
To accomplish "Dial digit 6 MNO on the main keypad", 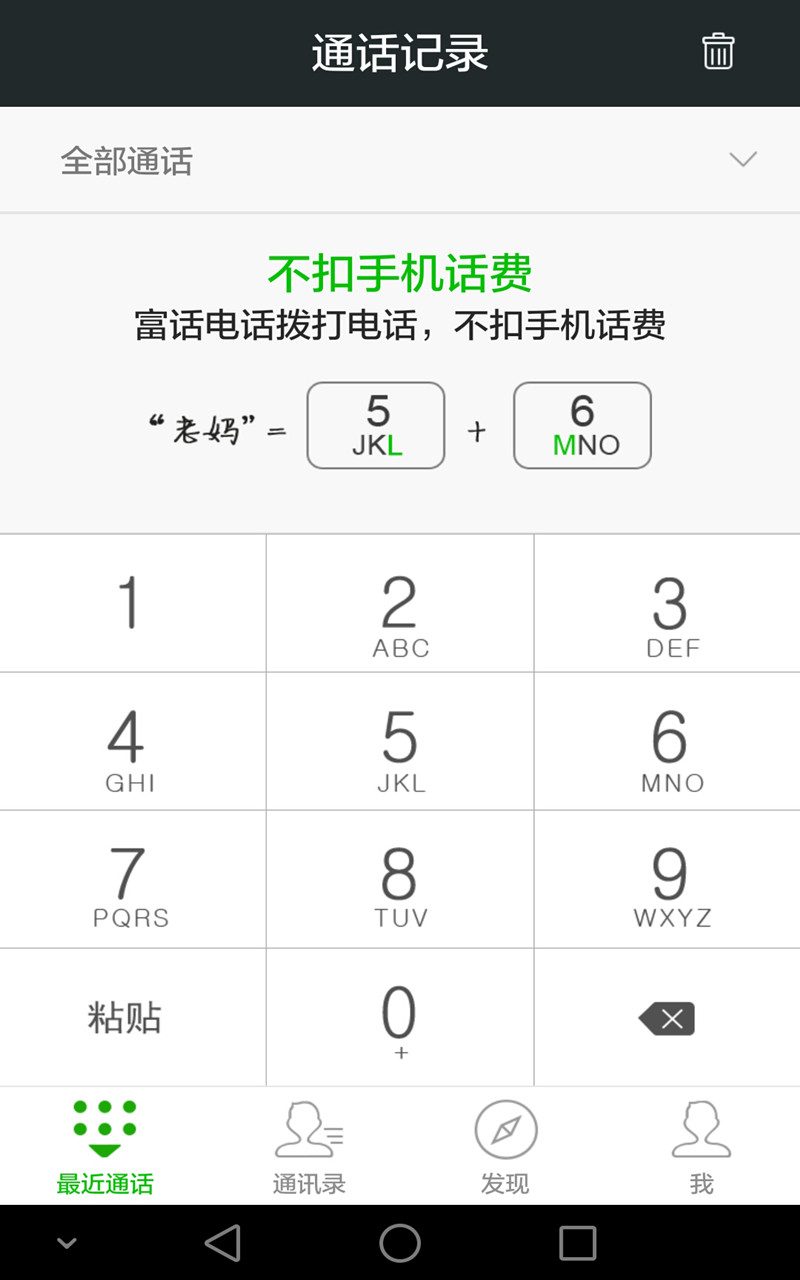I will [x=668, y=741].
